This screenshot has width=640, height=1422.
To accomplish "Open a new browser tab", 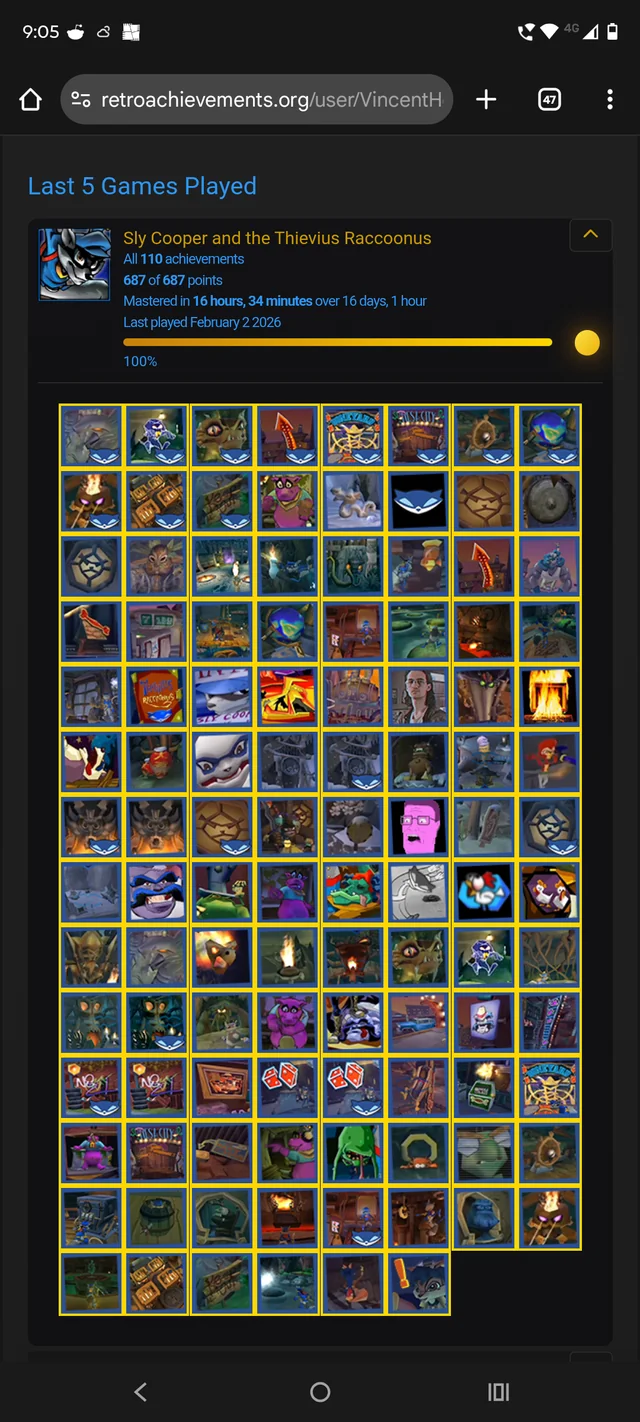I will coord(486,99).
